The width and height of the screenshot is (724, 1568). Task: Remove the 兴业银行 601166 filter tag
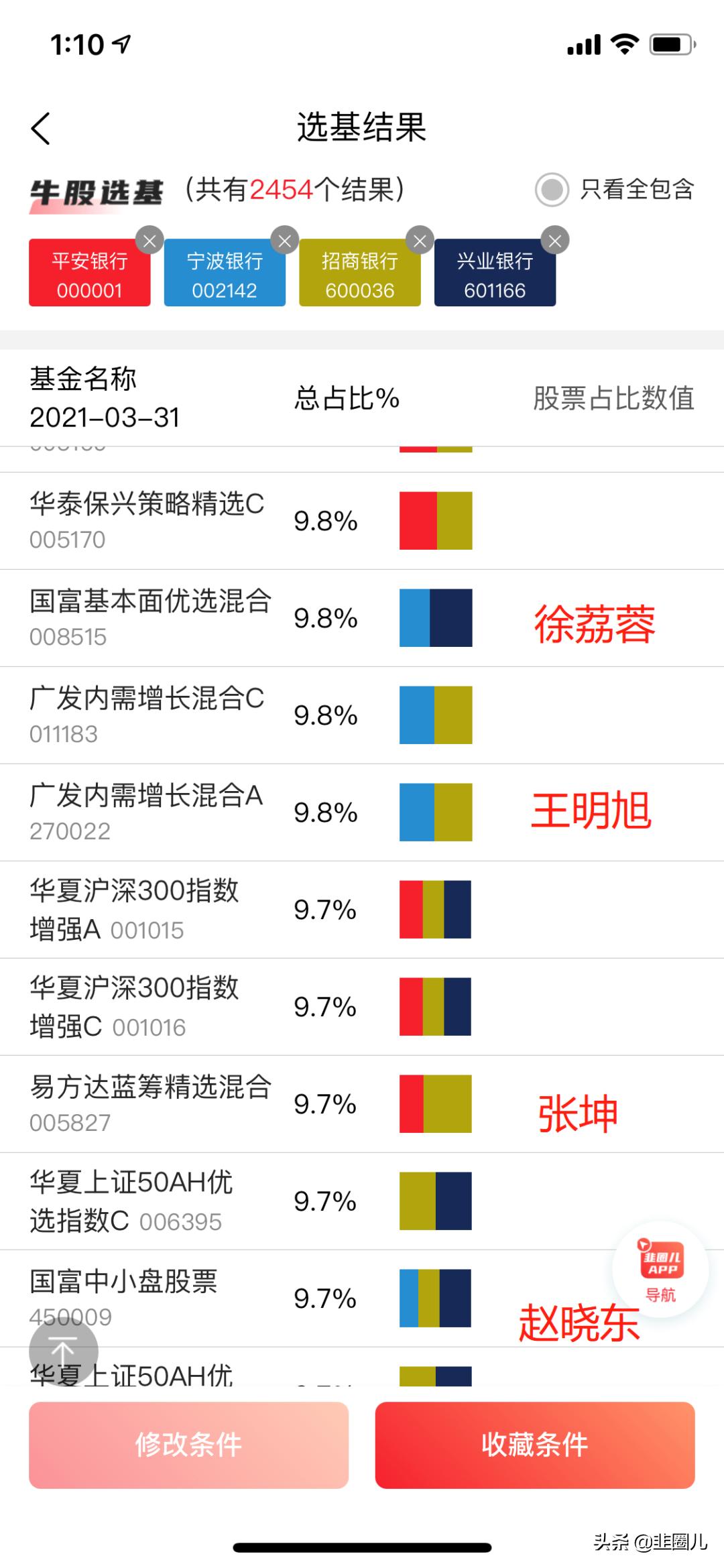pyautogui.click(x=555, y=241)
